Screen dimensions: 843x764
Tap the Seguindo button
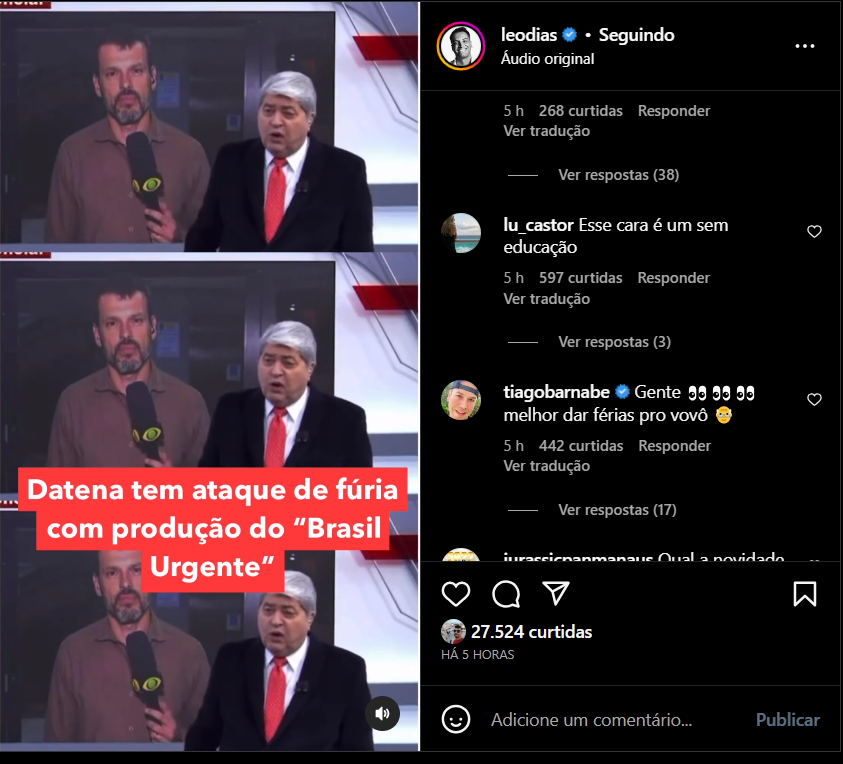[x=637, y=35]
